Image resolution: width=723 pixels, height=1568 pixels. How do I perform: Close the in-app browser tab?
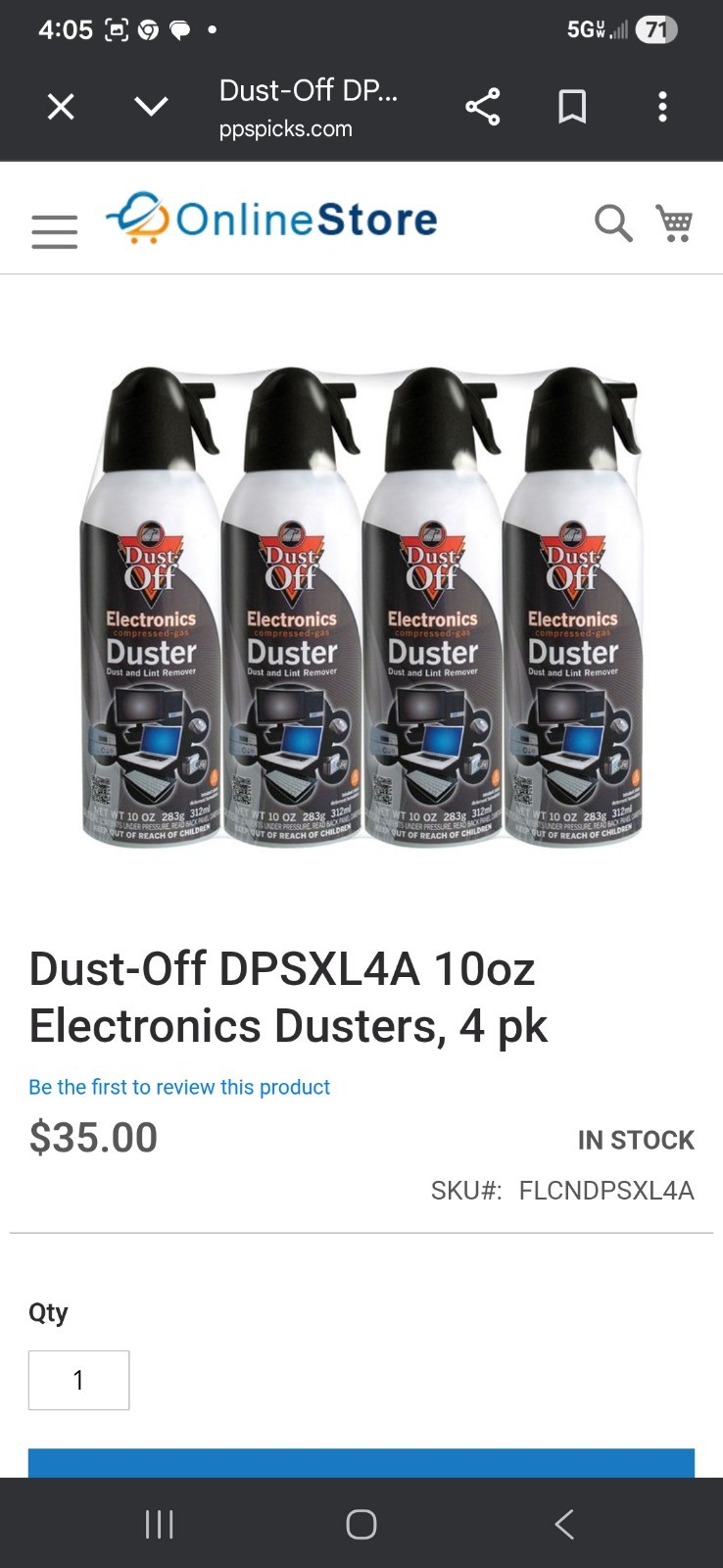click(x=61, y=107)
